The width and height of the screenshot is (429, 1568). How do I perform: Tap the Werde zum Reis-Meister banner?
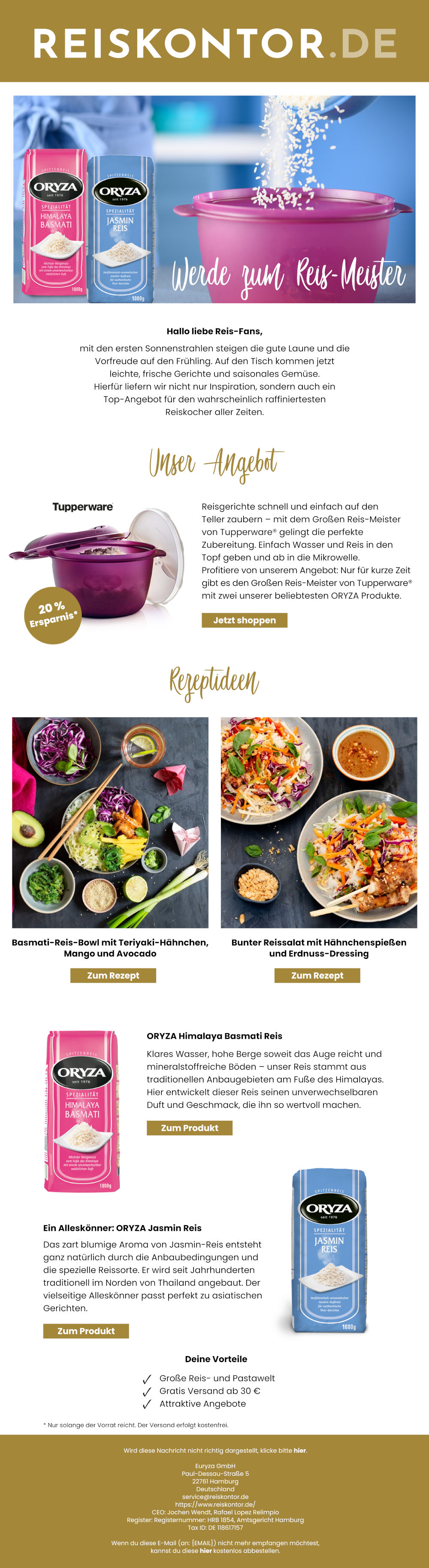pos(214,199)
